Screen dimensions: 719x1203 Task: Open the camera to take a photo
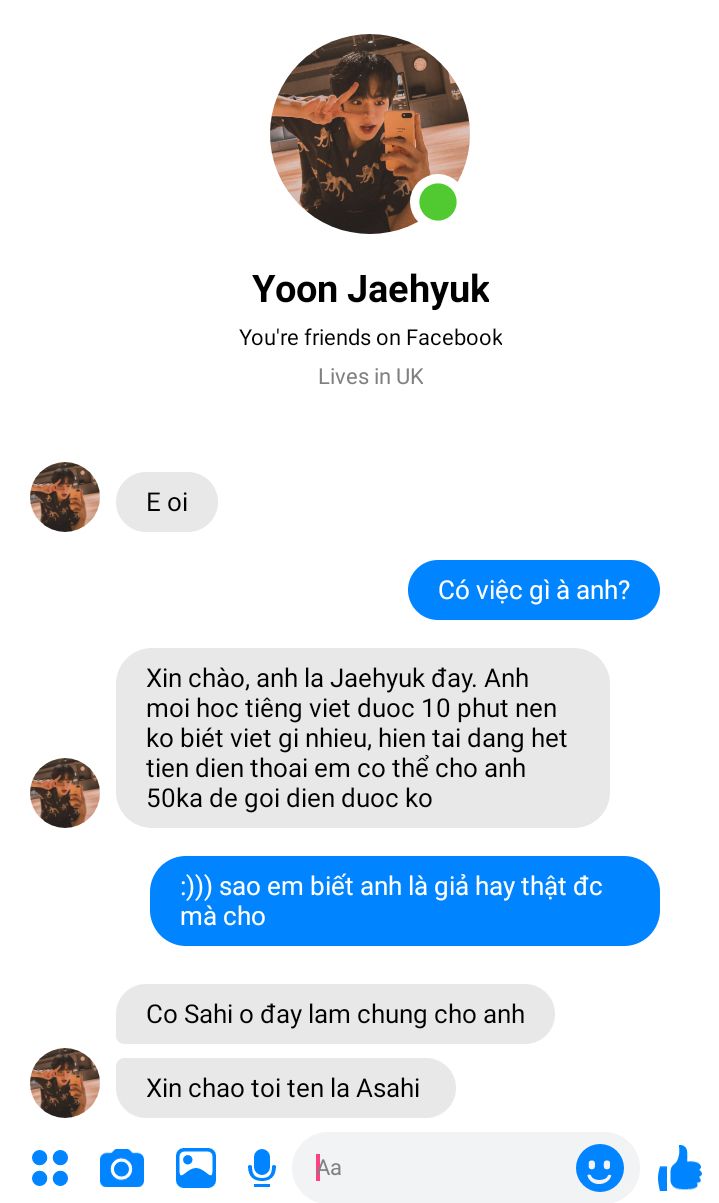pyautogui.click(x=122, y=1167)
